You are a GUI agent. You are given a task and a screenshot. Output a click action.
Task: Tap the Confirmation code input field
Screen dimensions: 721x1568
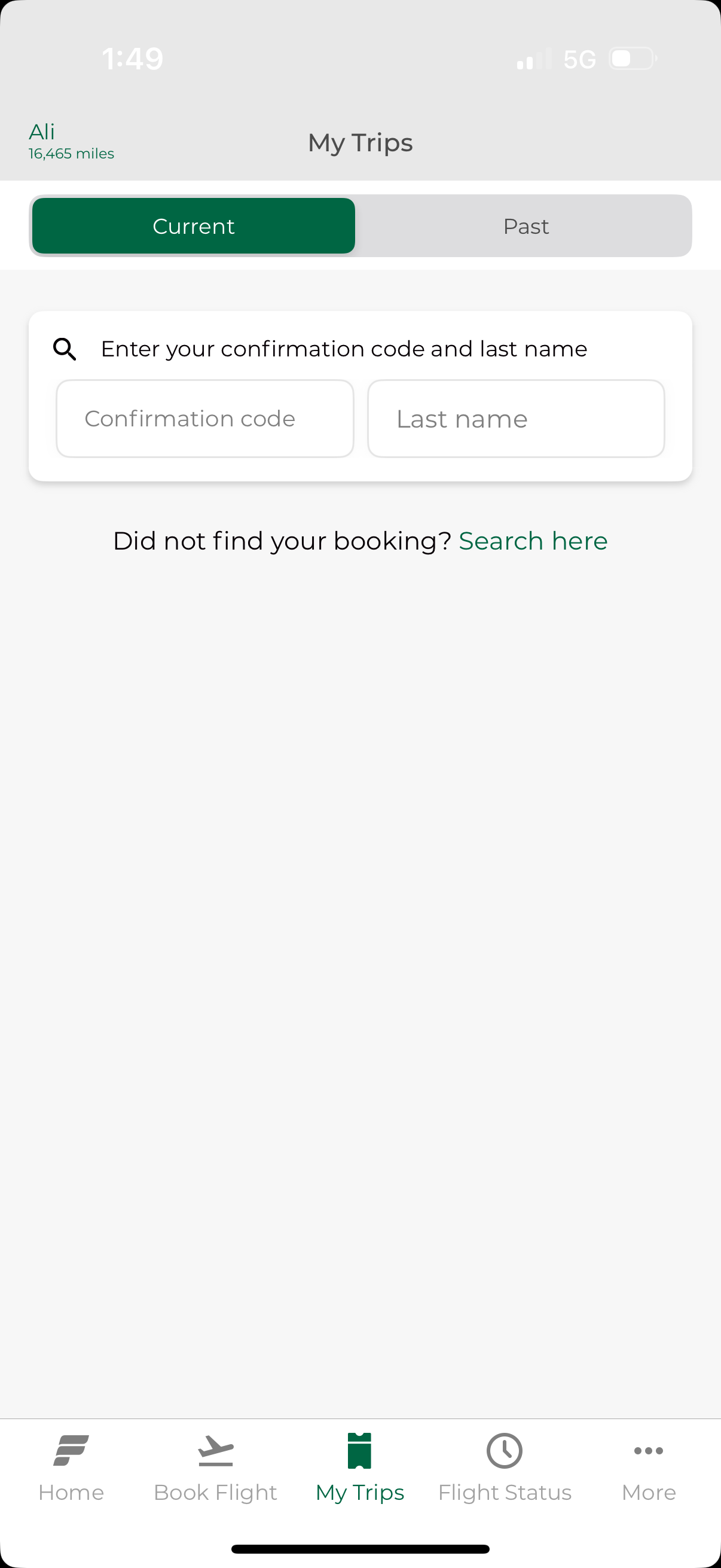[x=204, y=417]
